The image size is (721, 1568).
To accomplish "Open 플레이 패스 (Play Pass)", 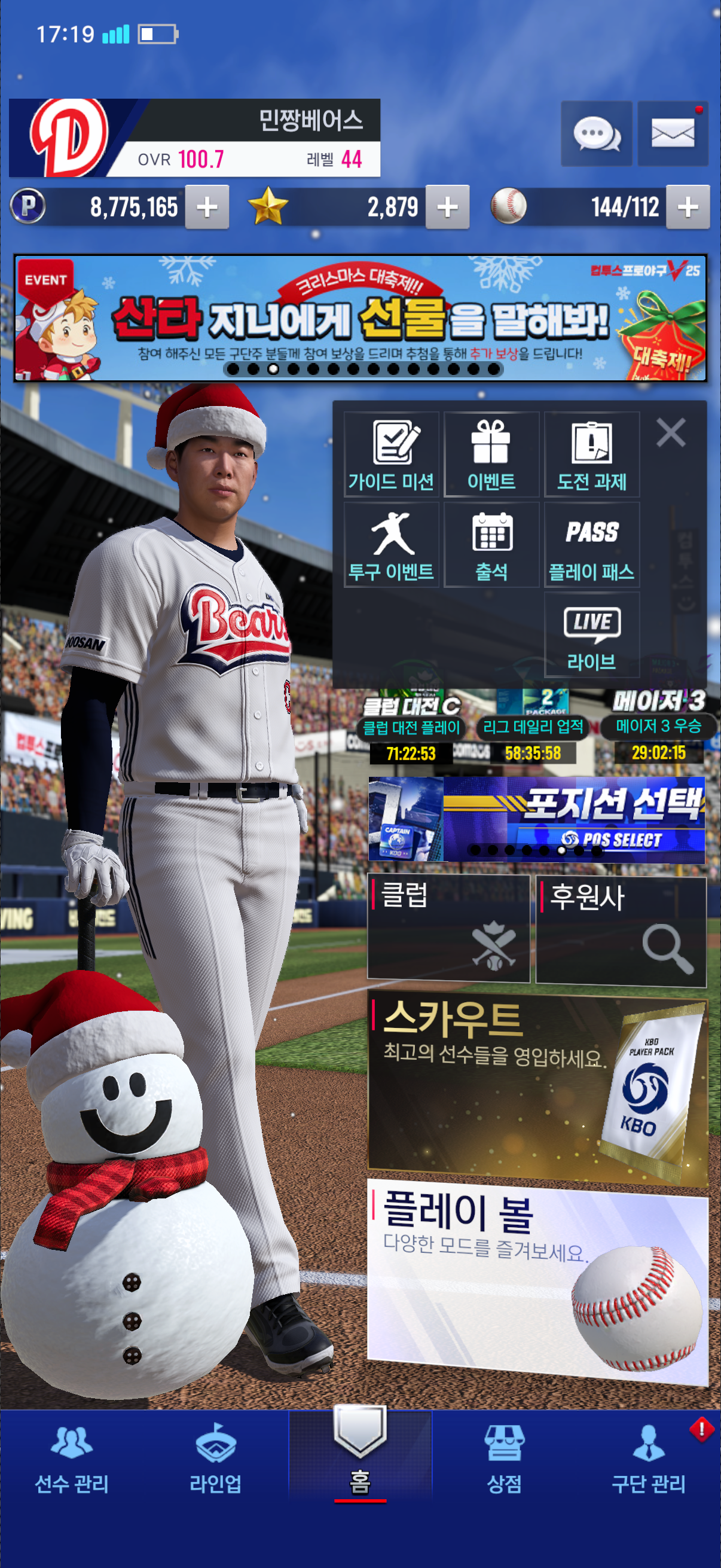I will tap(591, 545).
